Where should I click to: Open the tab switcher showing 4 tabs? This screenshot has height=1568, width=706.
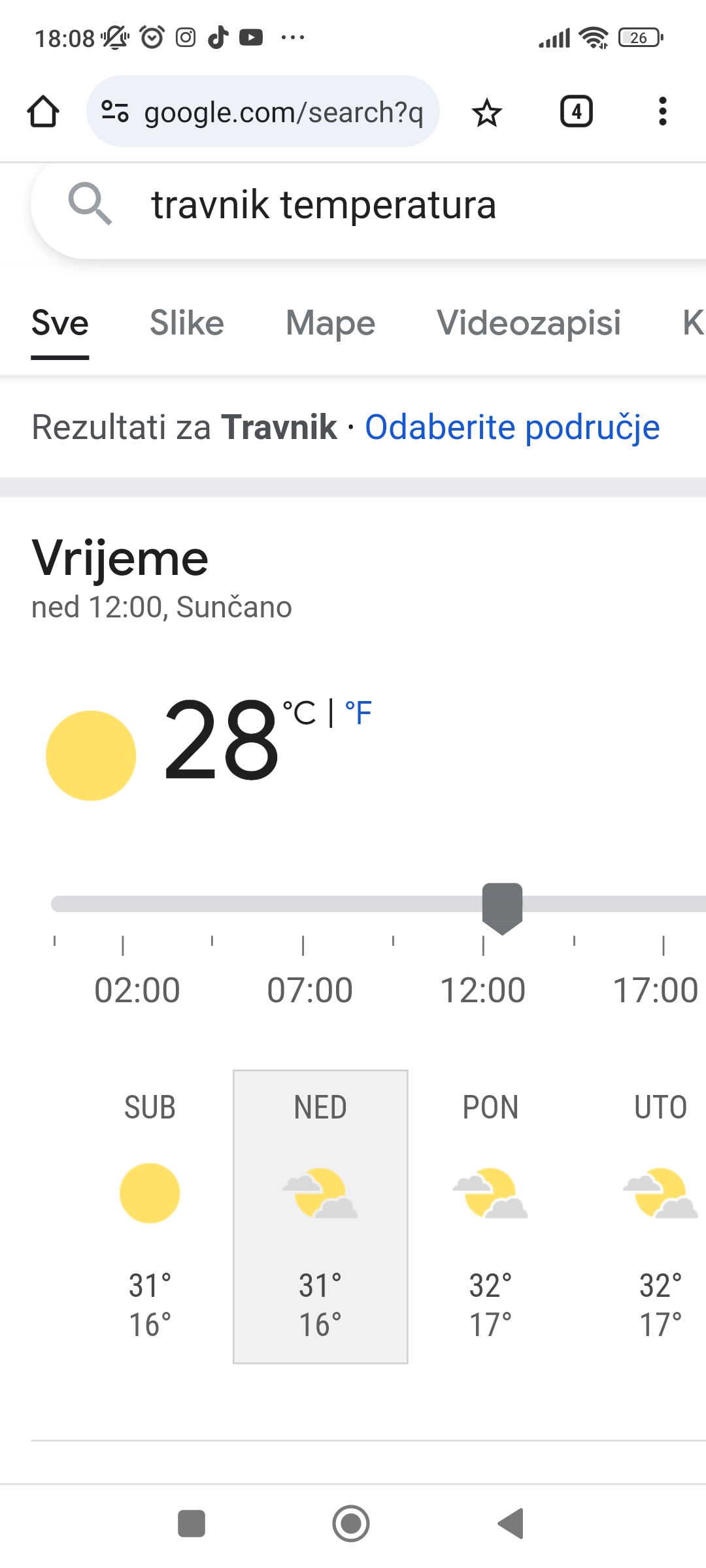[x=577, y=112]
